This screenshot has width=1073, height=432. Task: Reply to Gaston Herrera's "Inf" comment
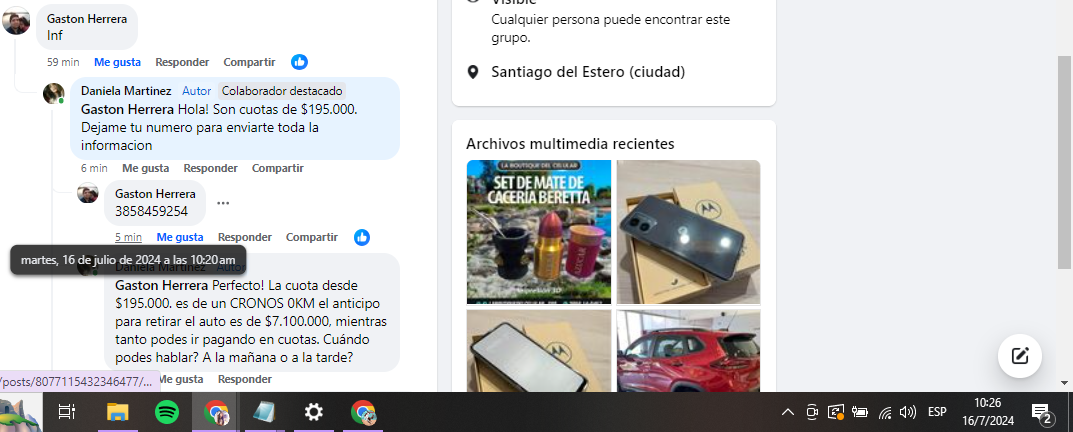pos(182,62)
